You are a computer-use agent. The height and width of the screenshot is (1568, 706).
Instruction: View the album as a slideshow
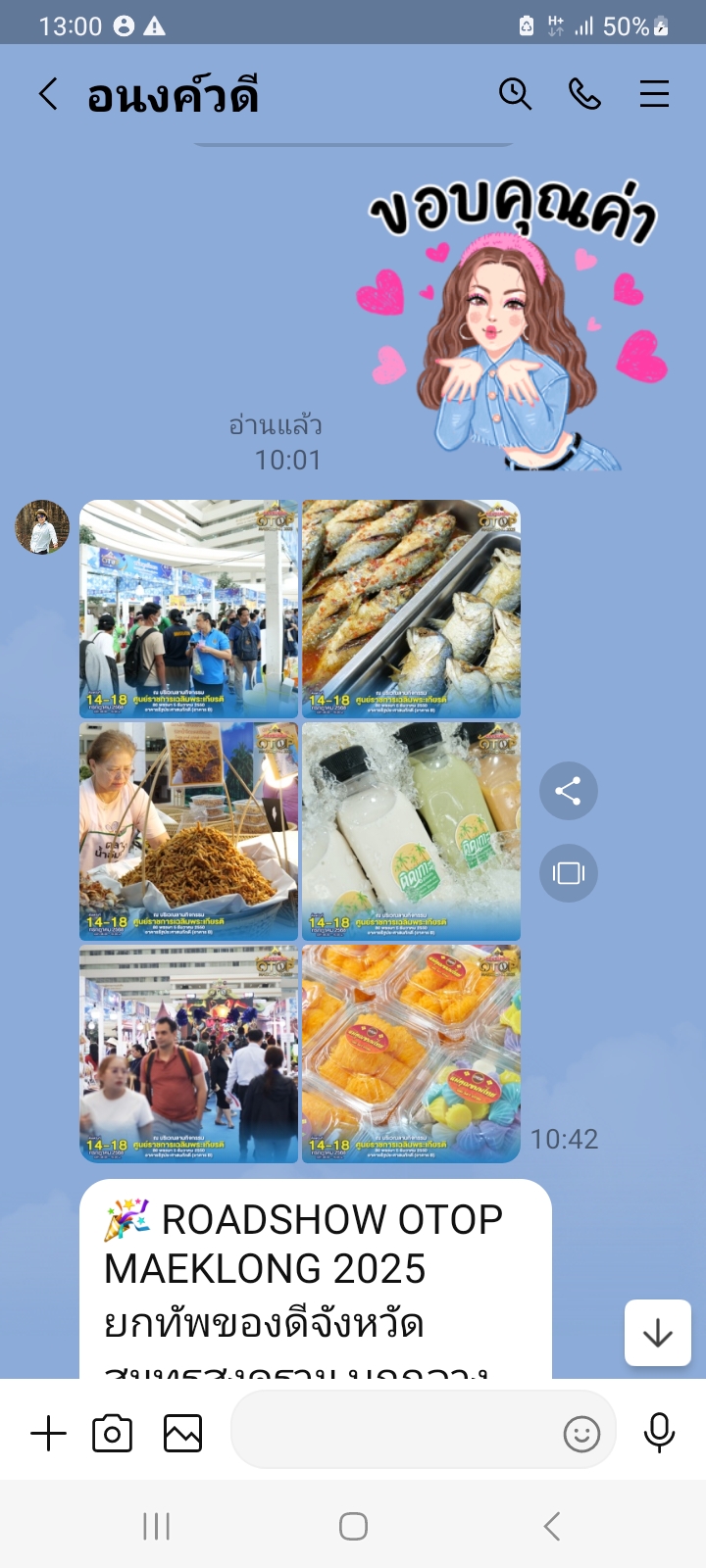(568, 872)
